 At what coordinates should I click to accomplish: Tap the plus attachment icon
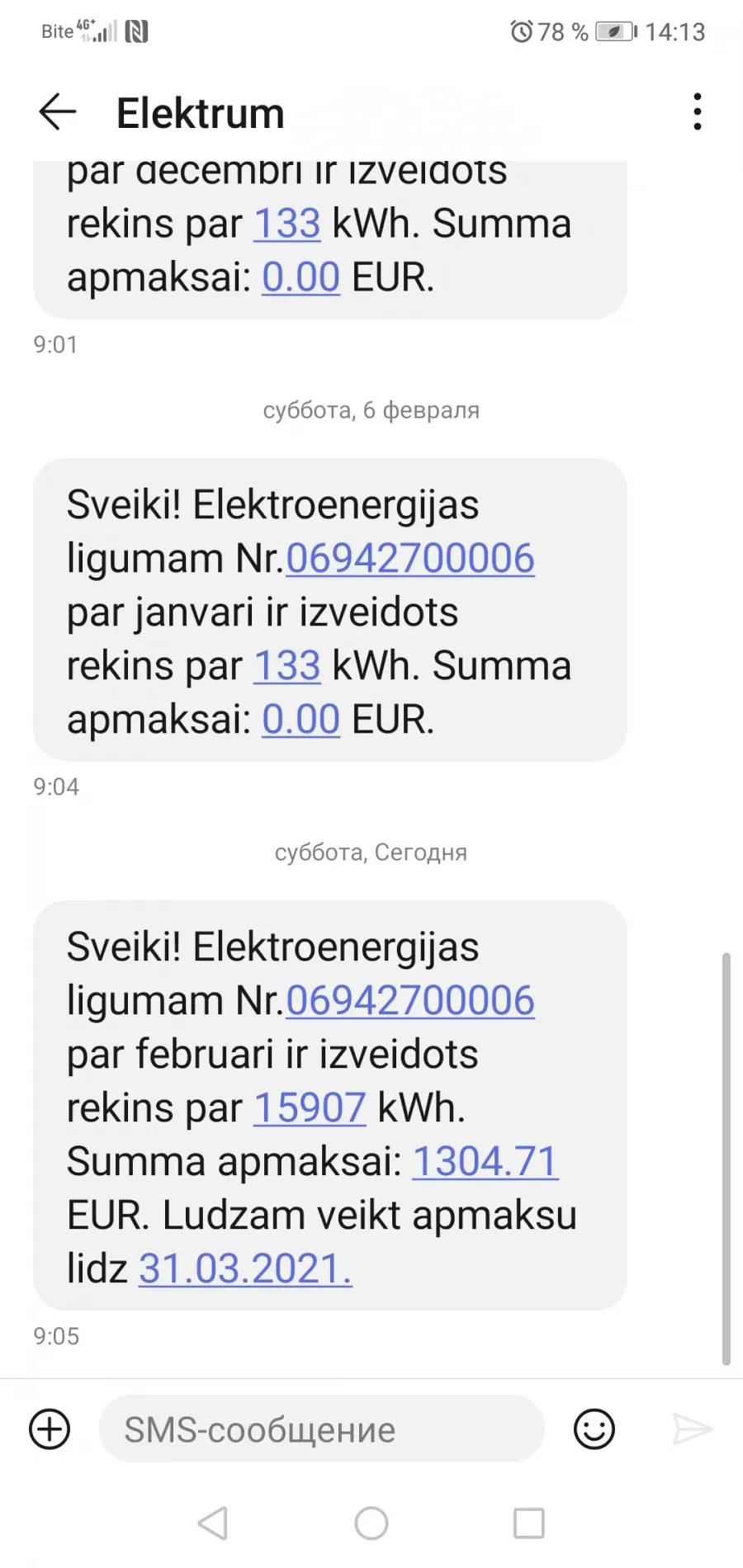(x=50, y=1429)
